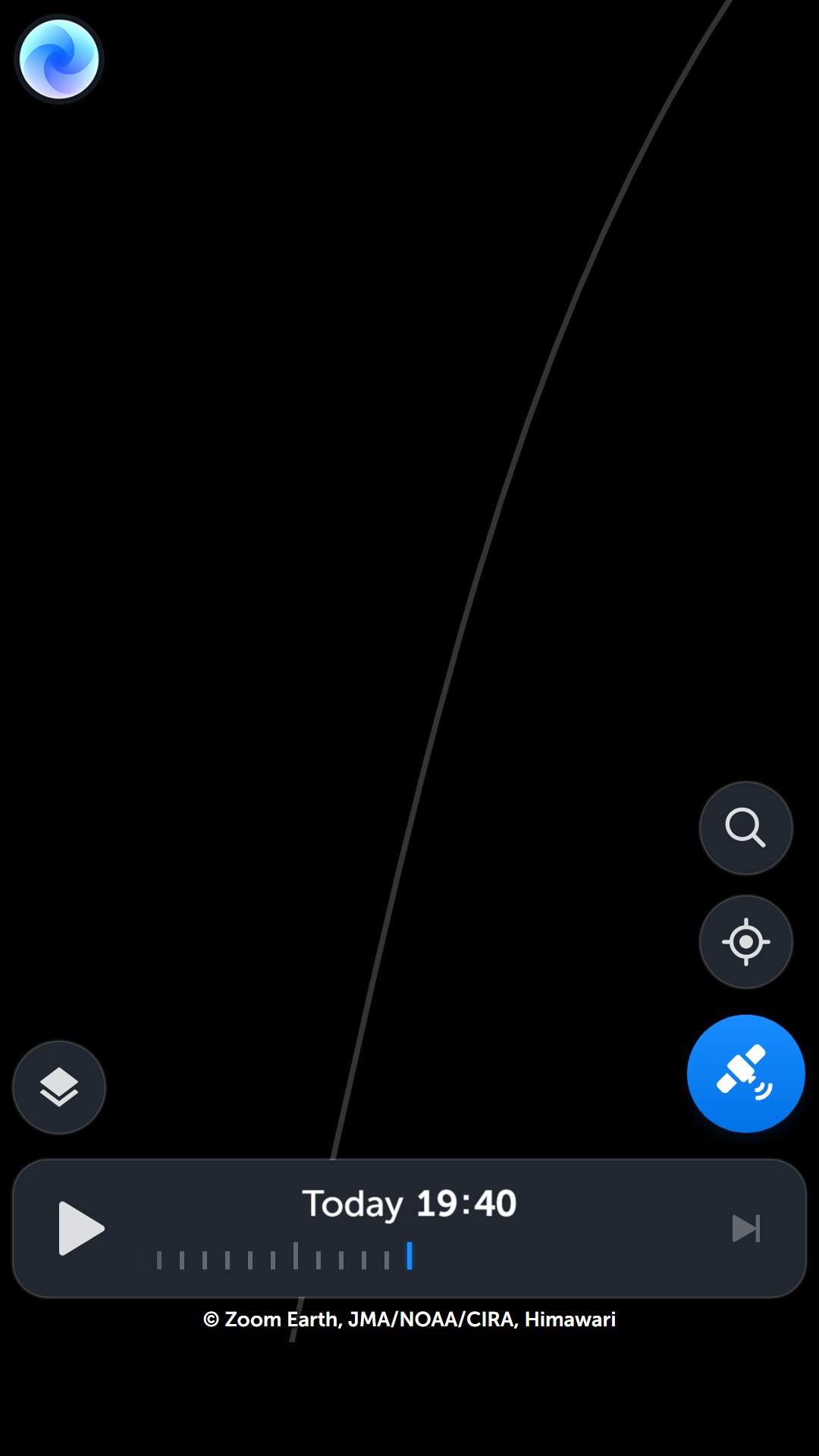Play the satellite time-lapse animation
Screen dimensions: 819x1456
click(81, 1228)
